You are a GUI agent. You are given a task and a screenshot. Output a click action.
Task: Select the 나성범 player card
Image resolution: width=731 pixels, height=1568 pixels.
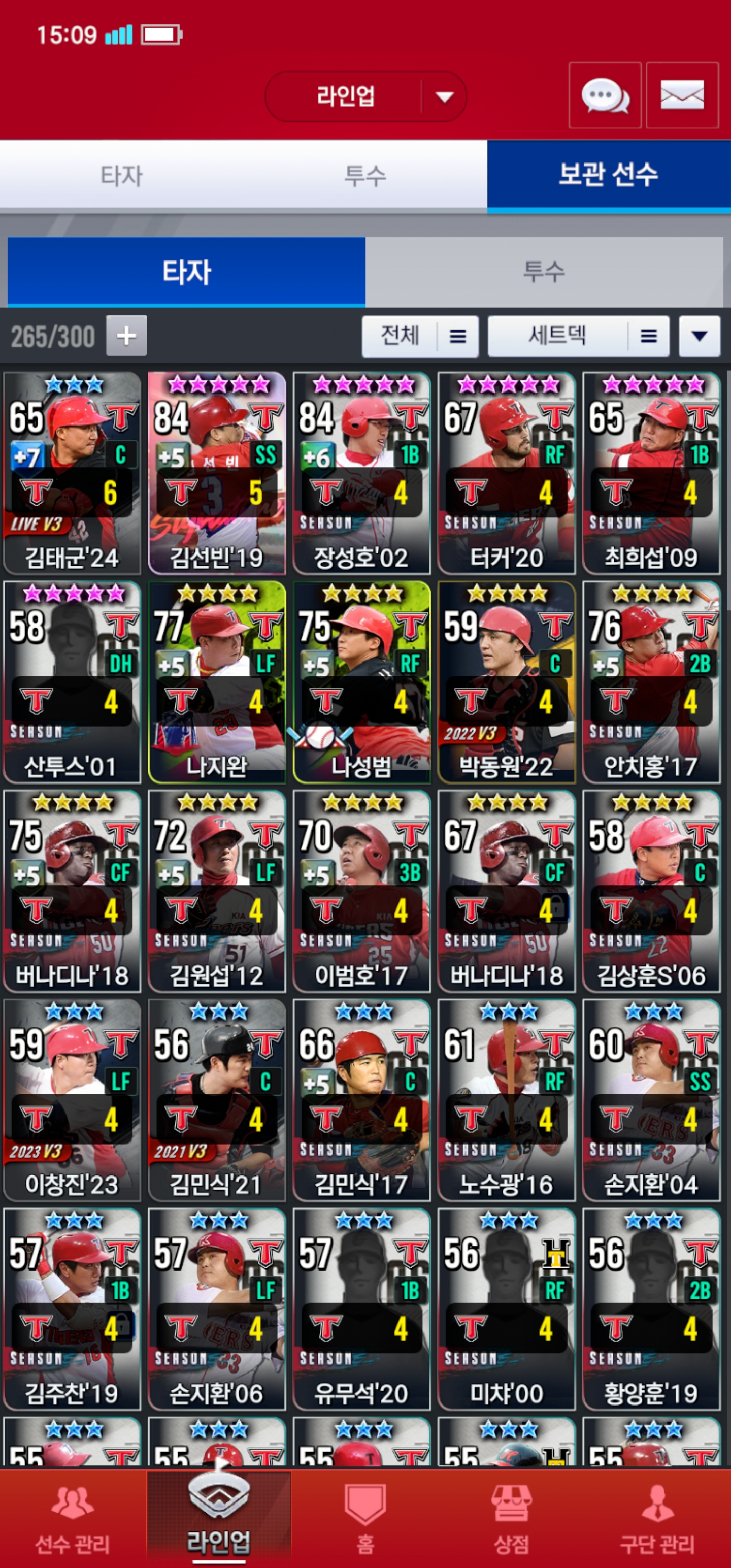click(x=361, y=682)
